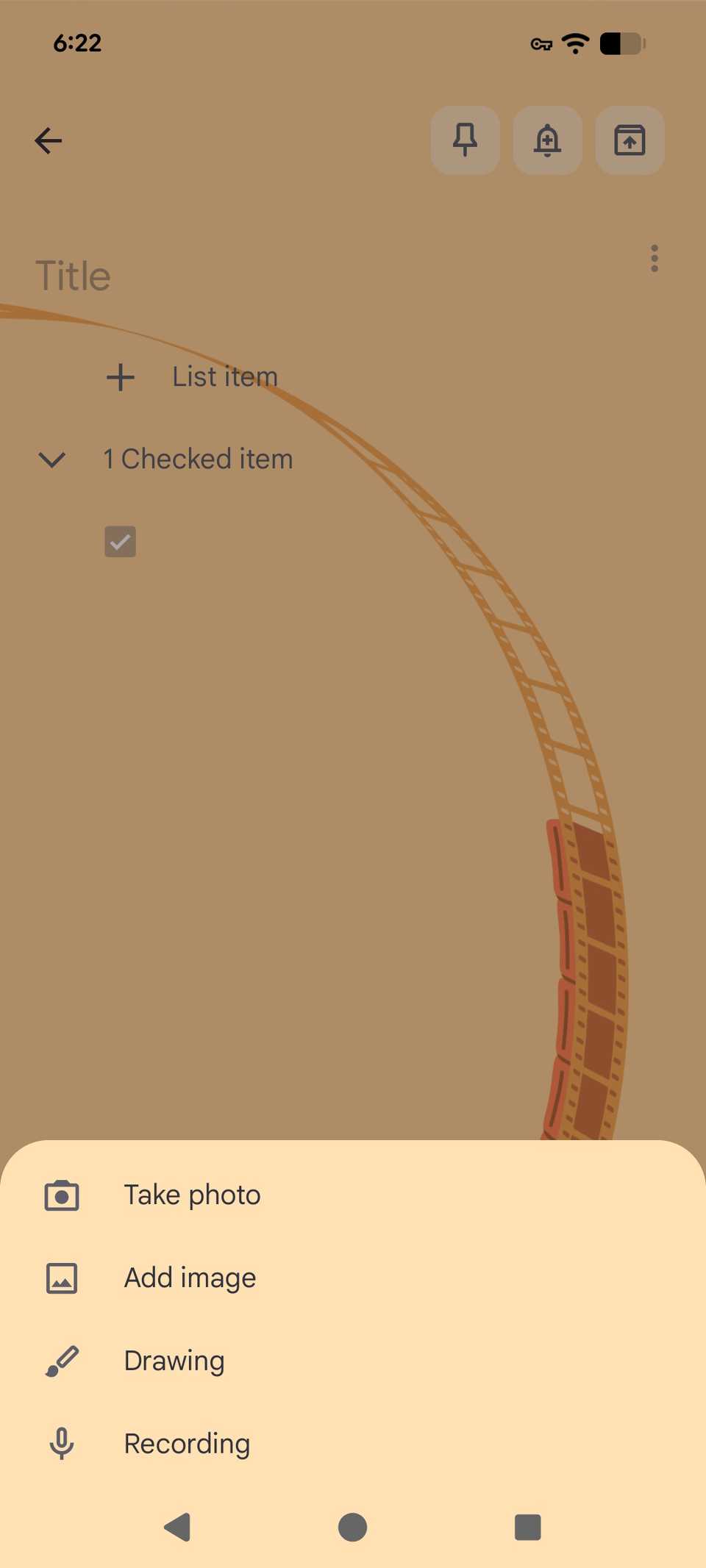Add a new List item

pos(224,377)
